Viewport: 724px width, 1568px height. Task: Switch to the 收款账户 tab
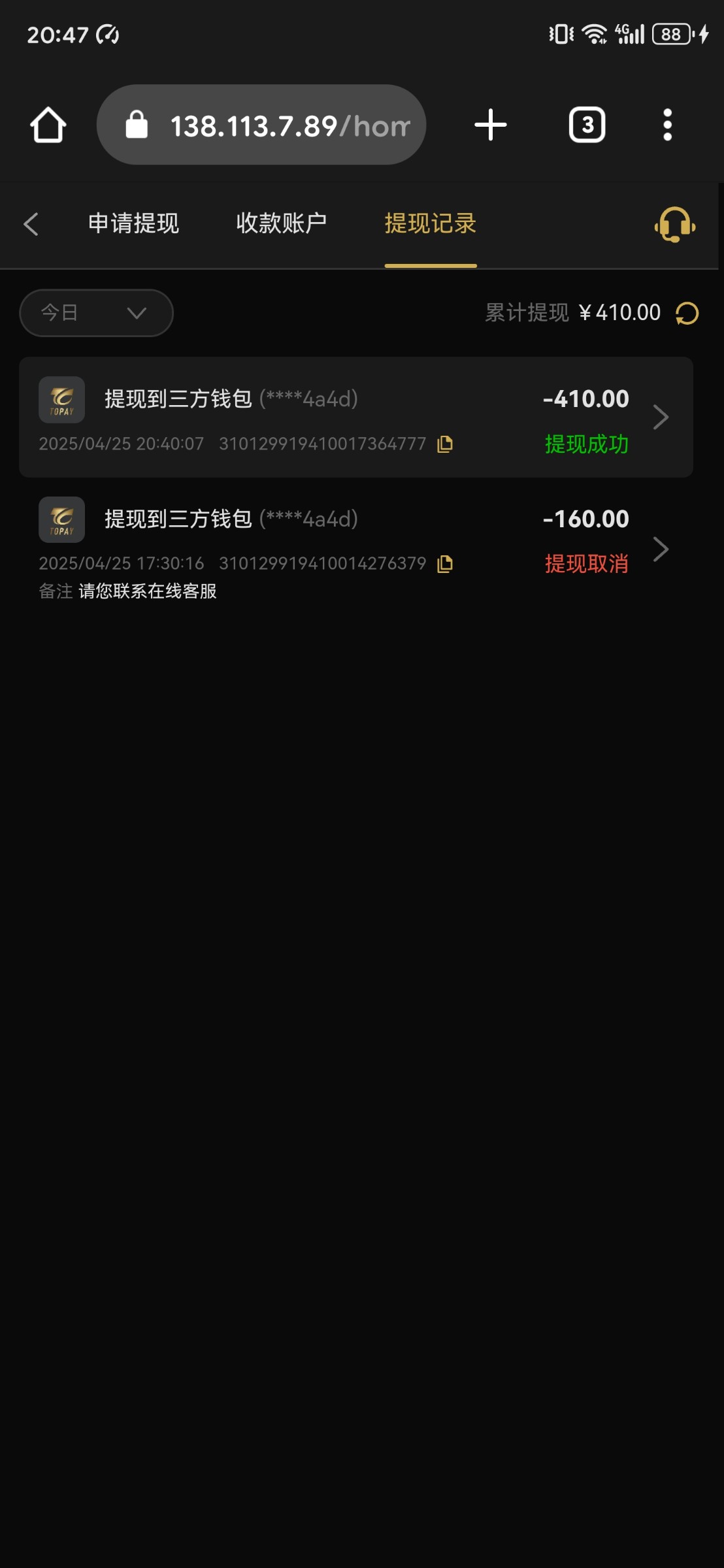[x=282, y=223]
